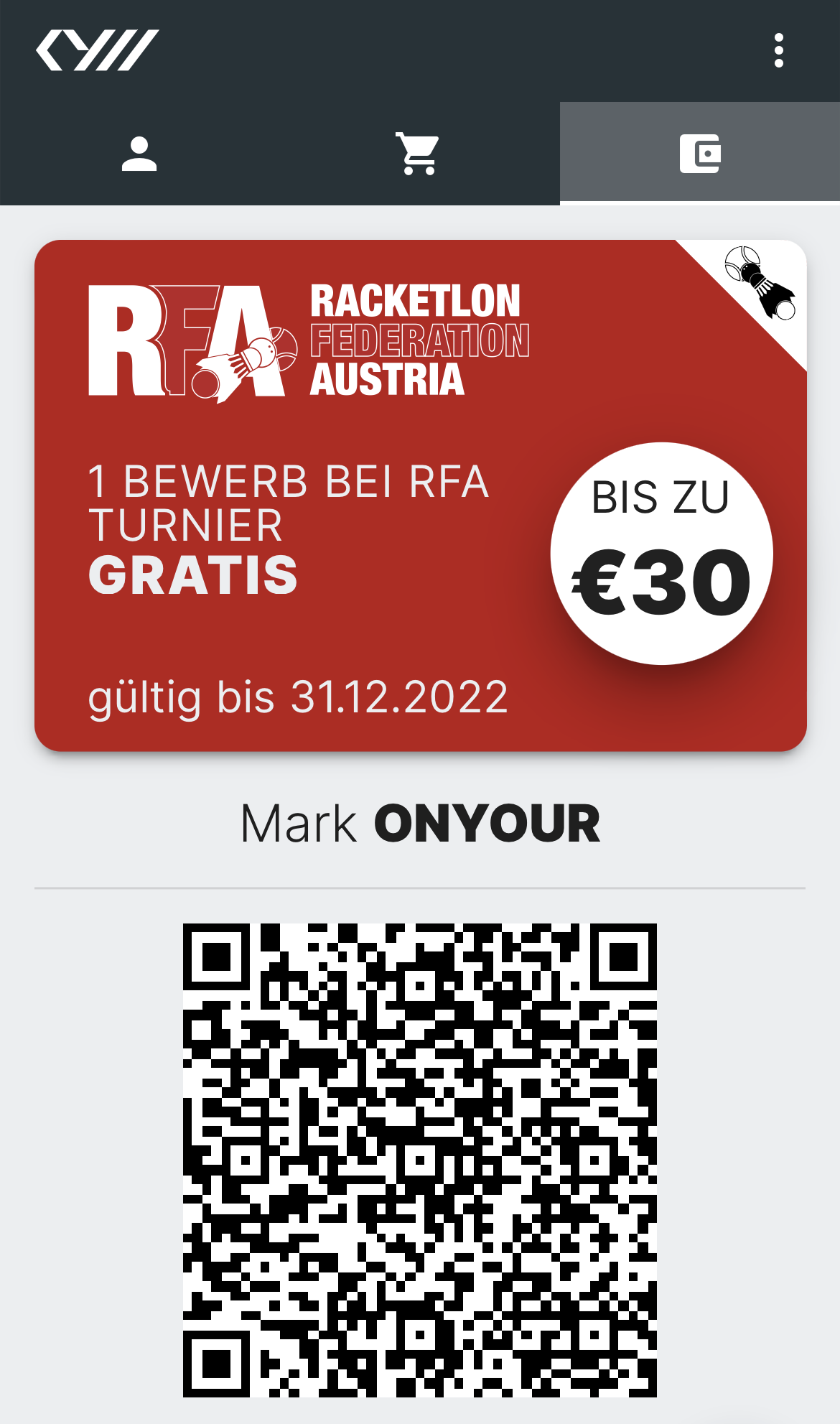Switch to the shopping cart tab
The width and height of the screenshot is (840, 1424).
click(419, 154)
